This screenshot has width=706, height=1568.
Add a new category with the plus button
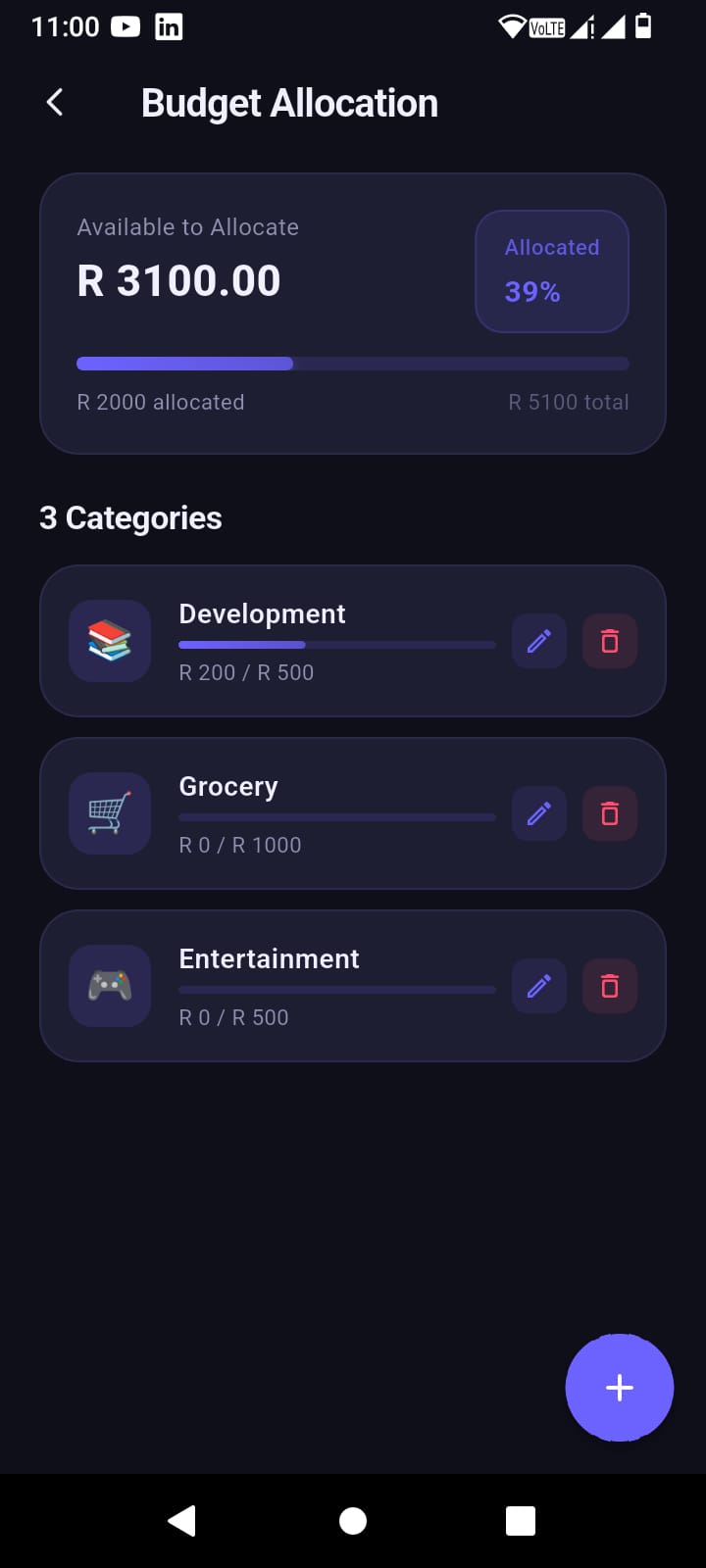[x=619, y=1387]
